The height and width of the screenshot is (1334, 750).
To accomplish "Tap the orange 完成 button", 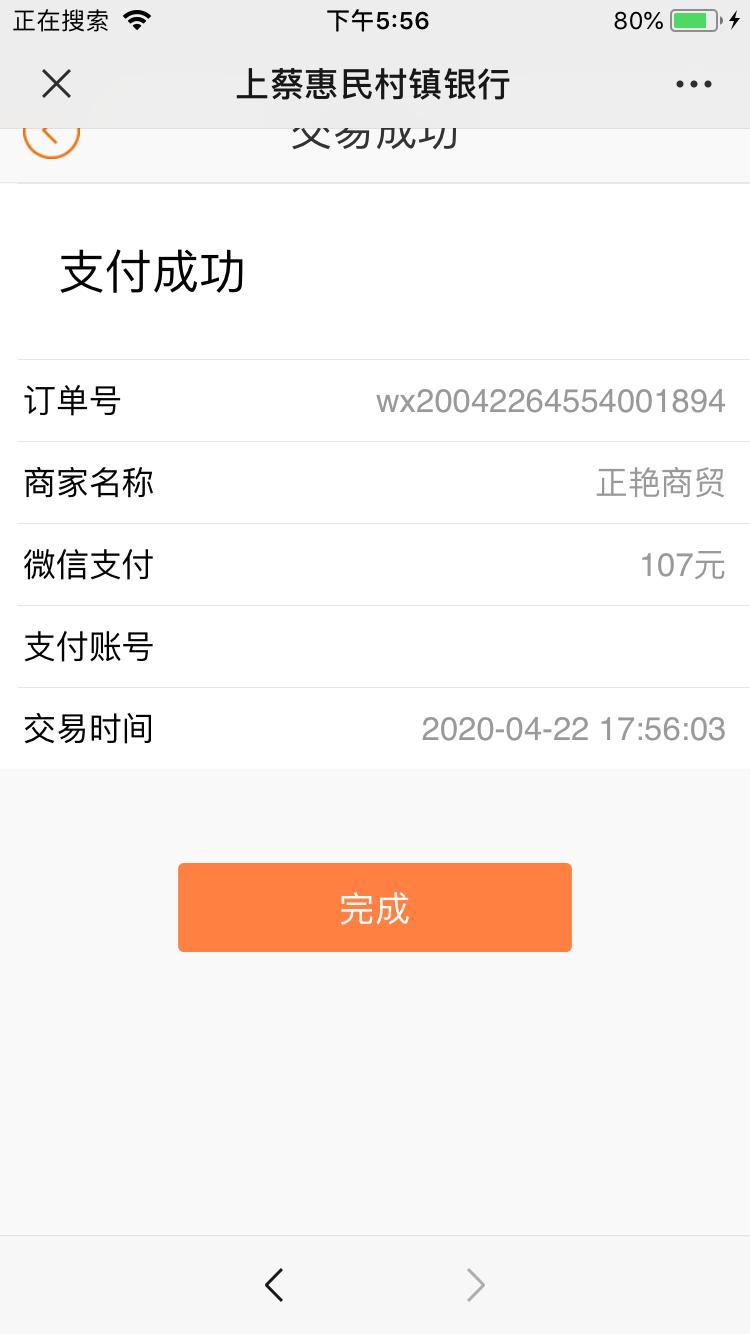I will (375, 907).
